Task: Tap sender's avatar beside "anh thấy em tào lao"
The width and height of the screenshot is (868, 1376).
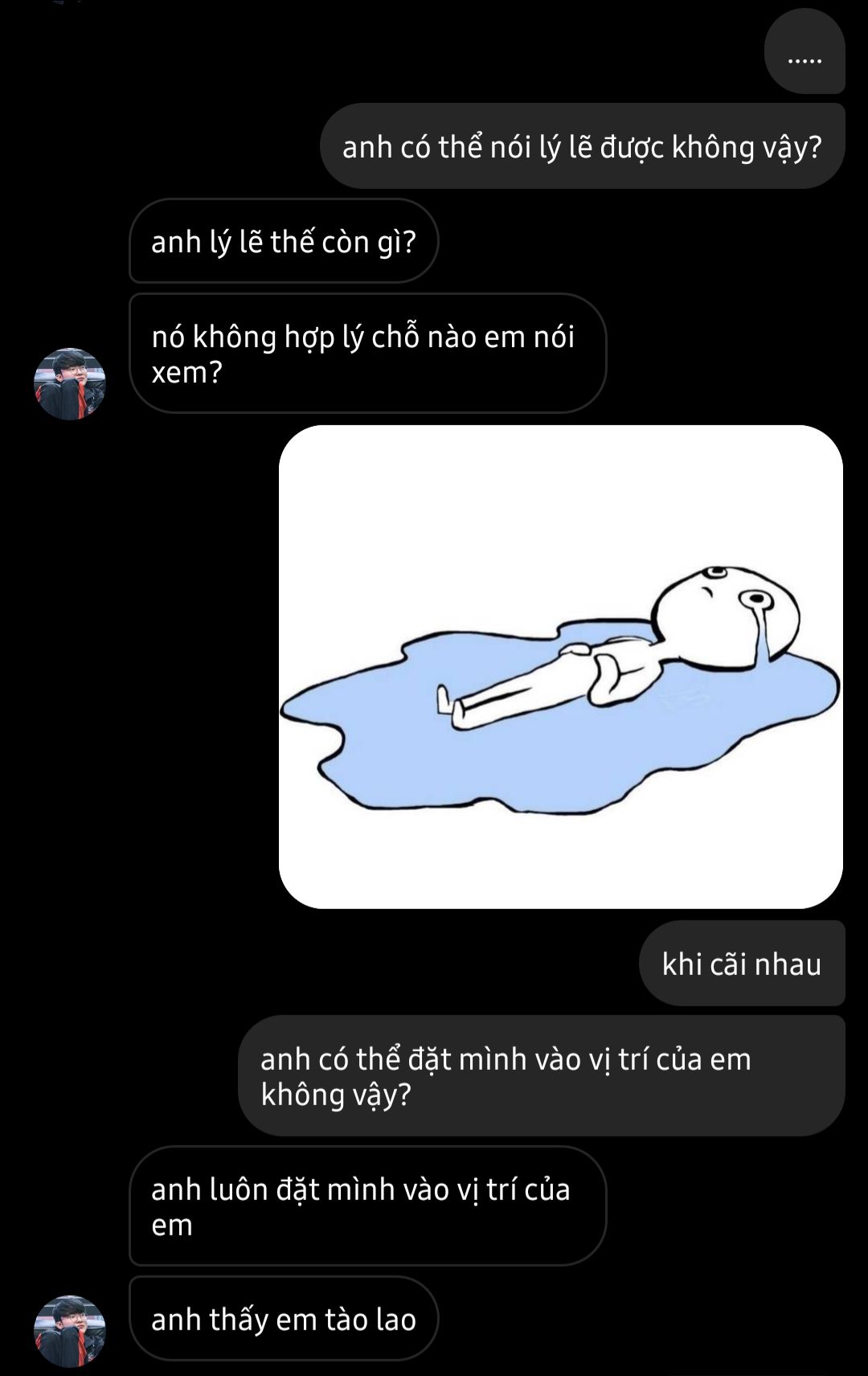Action: (x=70, y=1330)
